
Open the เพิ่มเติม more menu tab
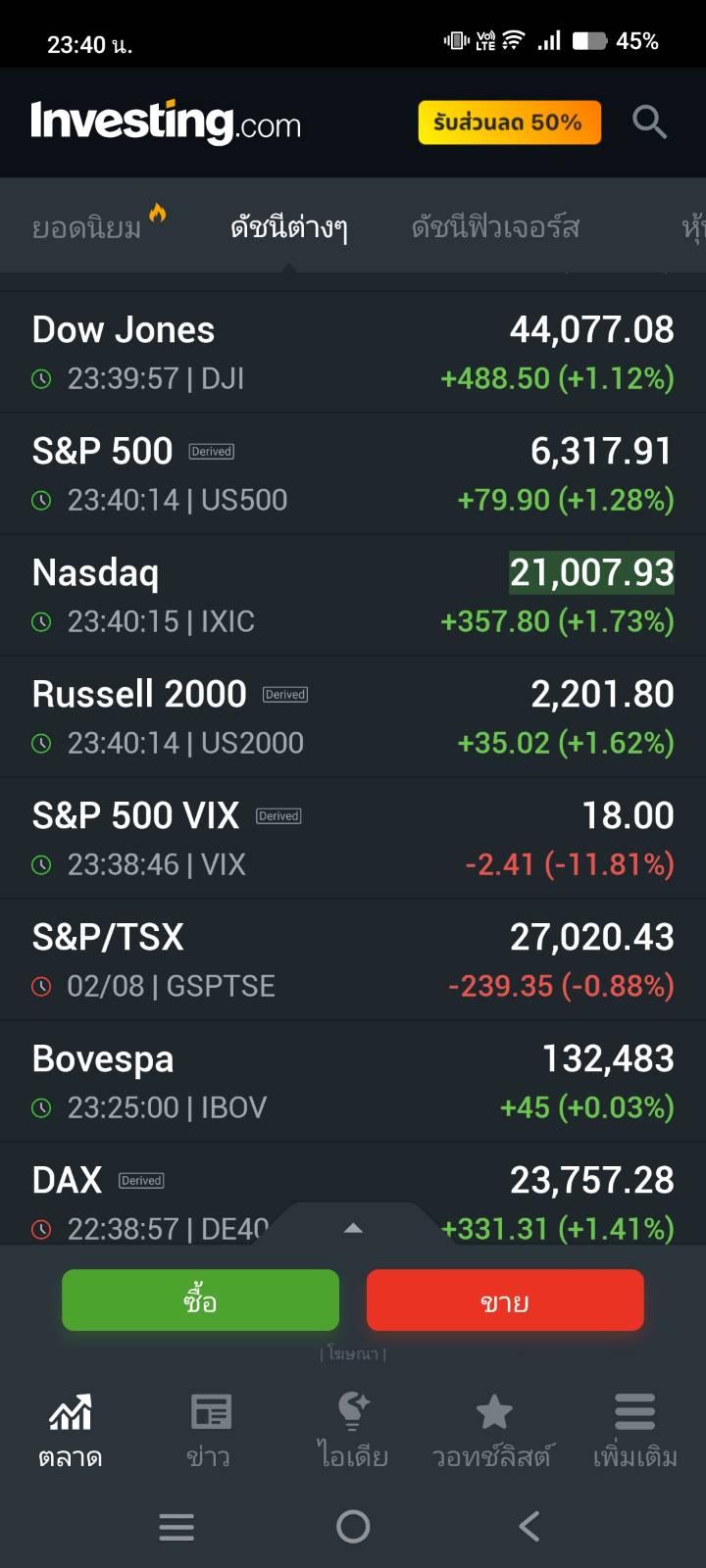(634, 1431)
